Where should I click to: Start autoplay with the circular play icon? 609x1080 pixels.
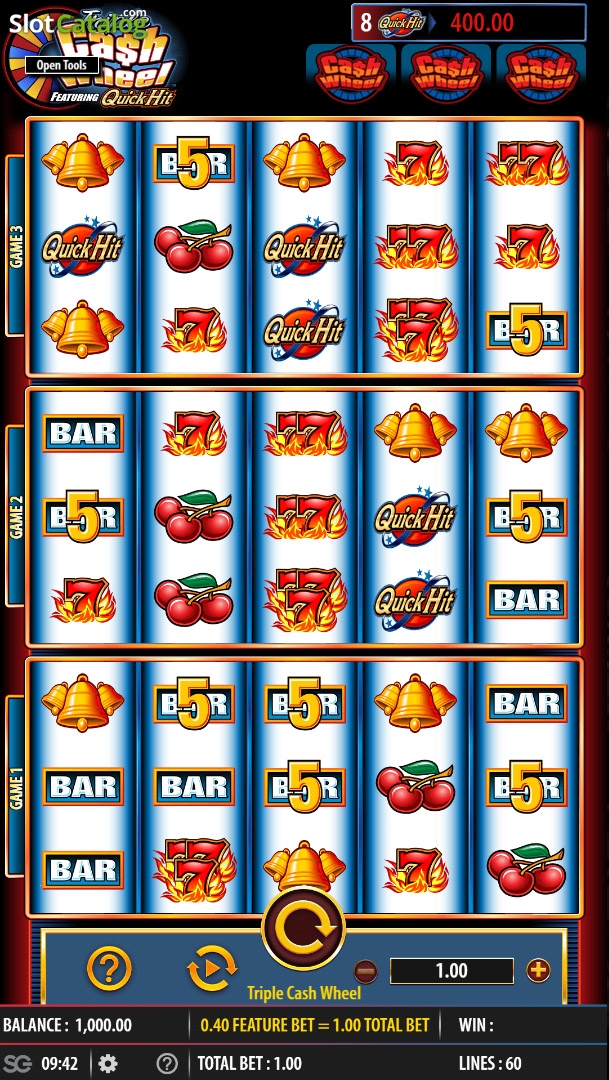pyautogui.click(x=212, y=969)
